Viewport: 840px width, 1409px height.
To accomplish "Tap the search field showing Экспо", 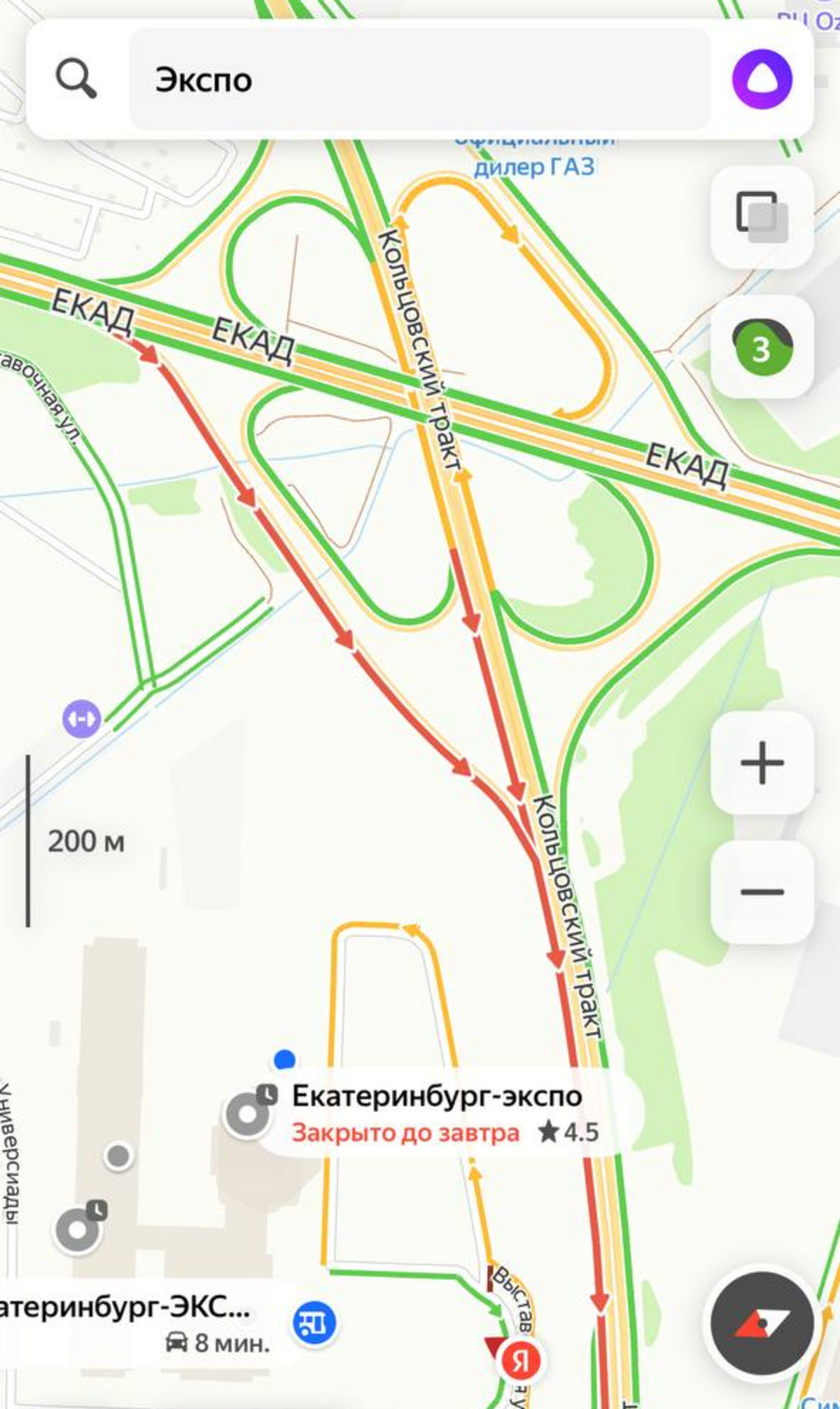I will (420, 79).
